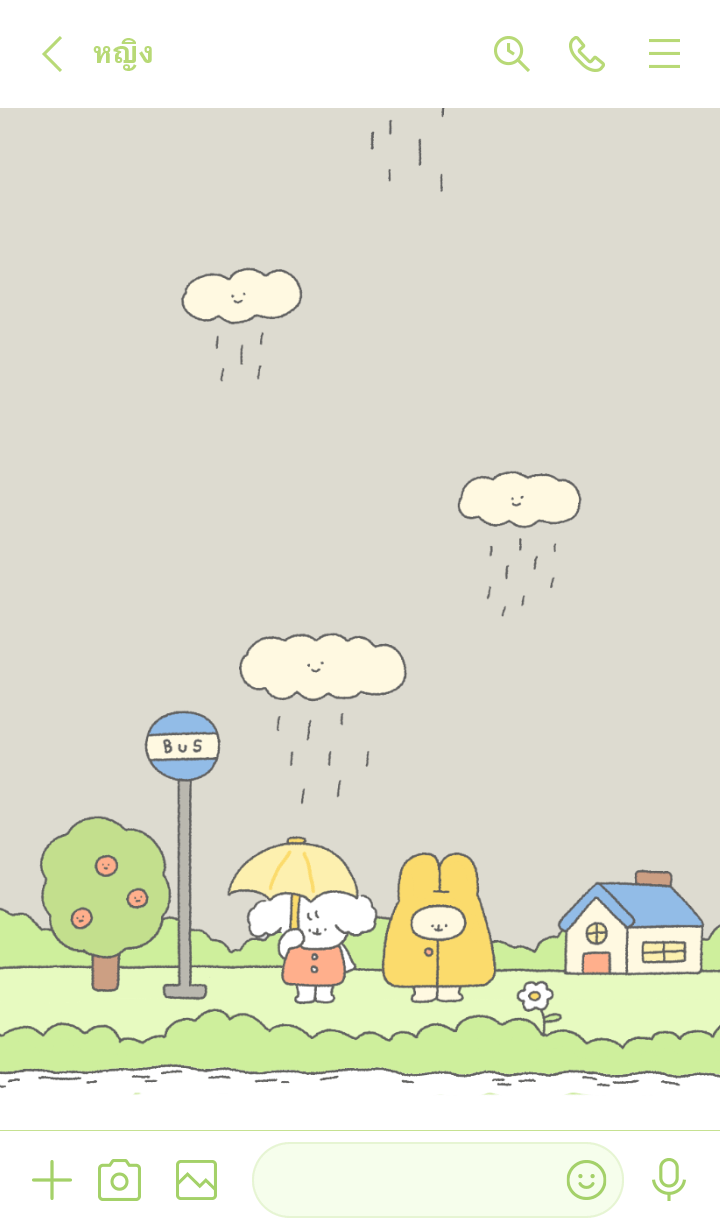Open the plus attachment options
Image resolution: width=720 pixels, height=1232 pixels.
pos(52,1180)
